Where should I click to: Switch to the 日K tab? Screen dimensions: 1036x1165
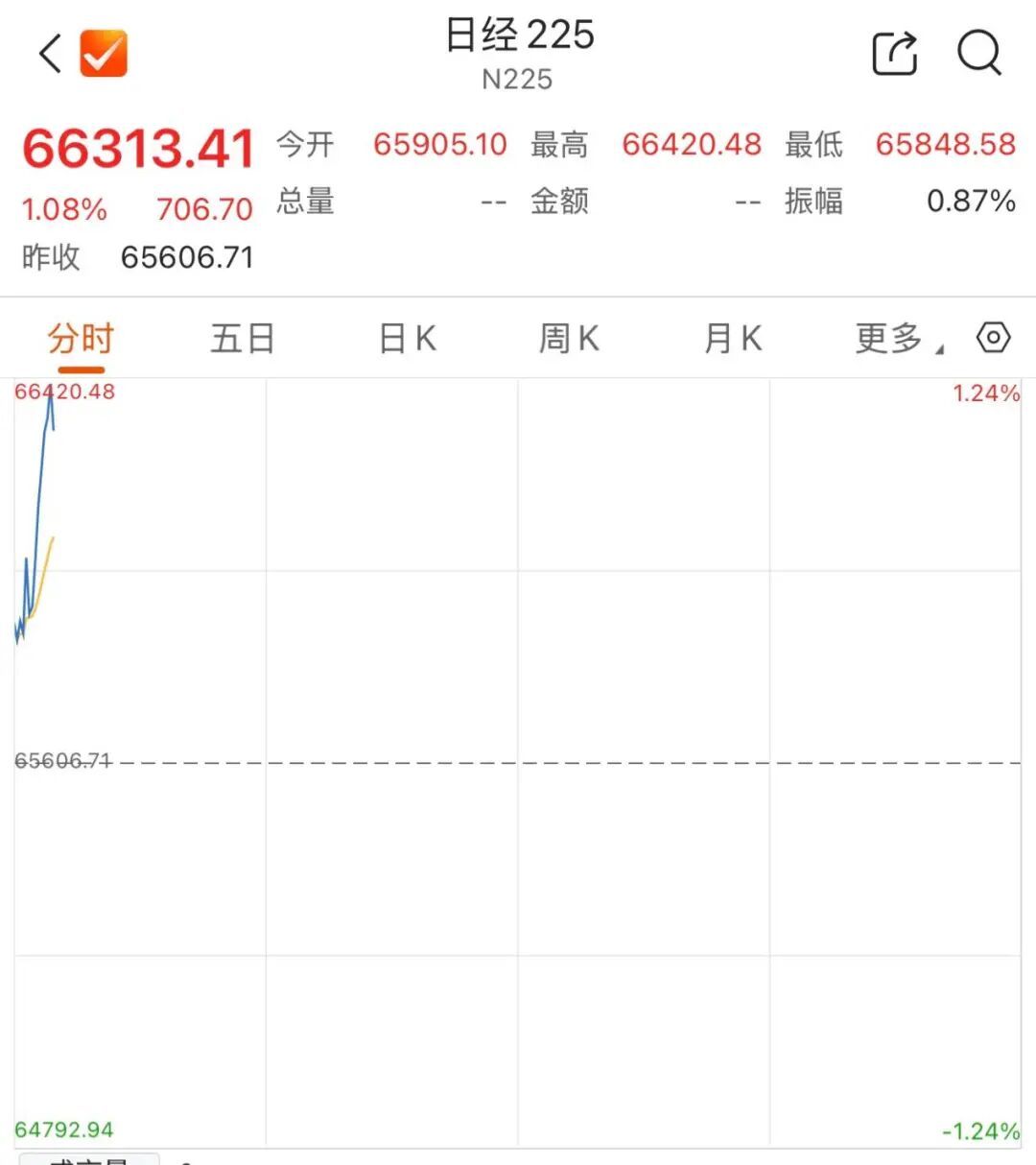408,339
